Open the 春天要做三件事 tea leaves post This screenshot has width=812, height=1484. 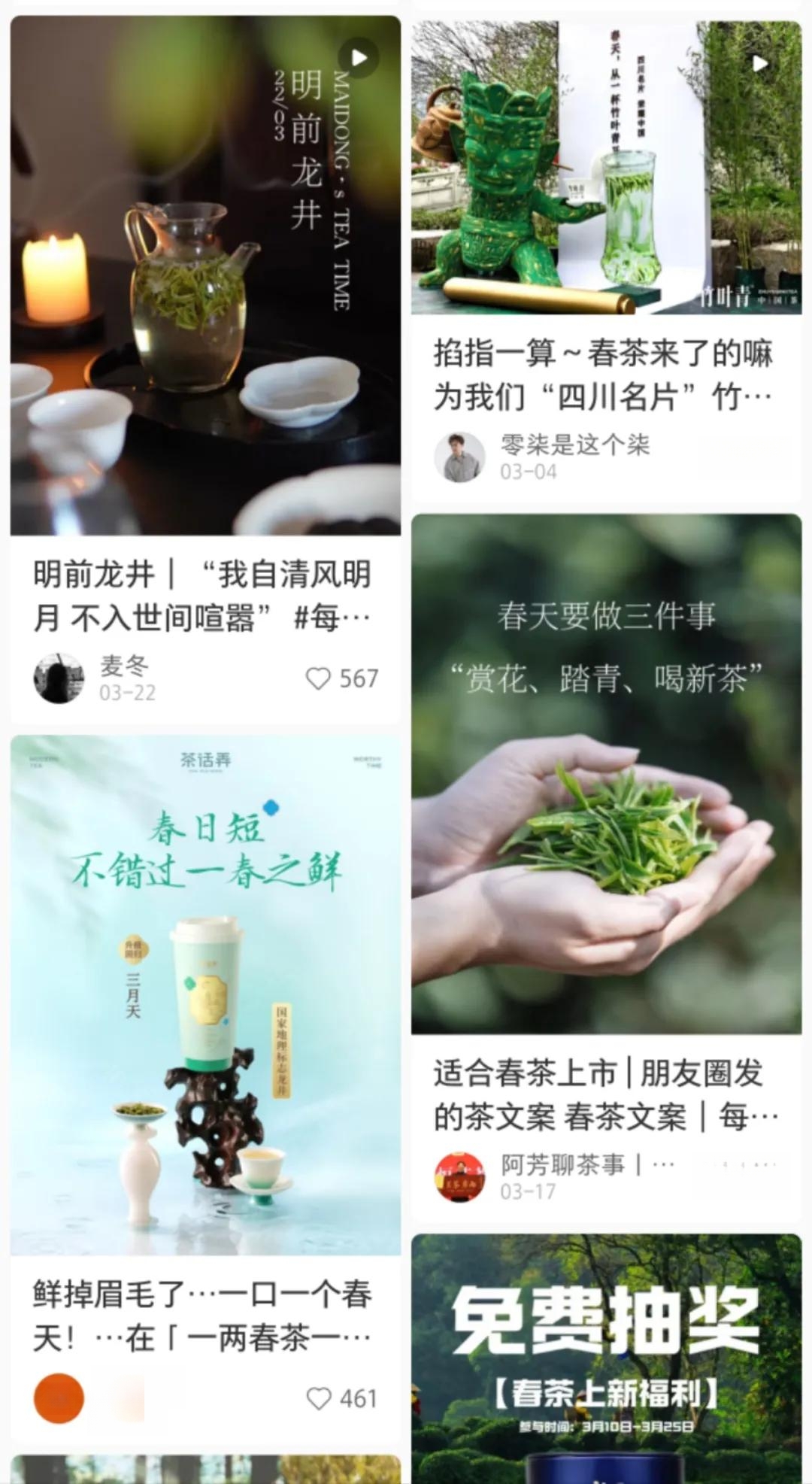click(x=606, y=773)
